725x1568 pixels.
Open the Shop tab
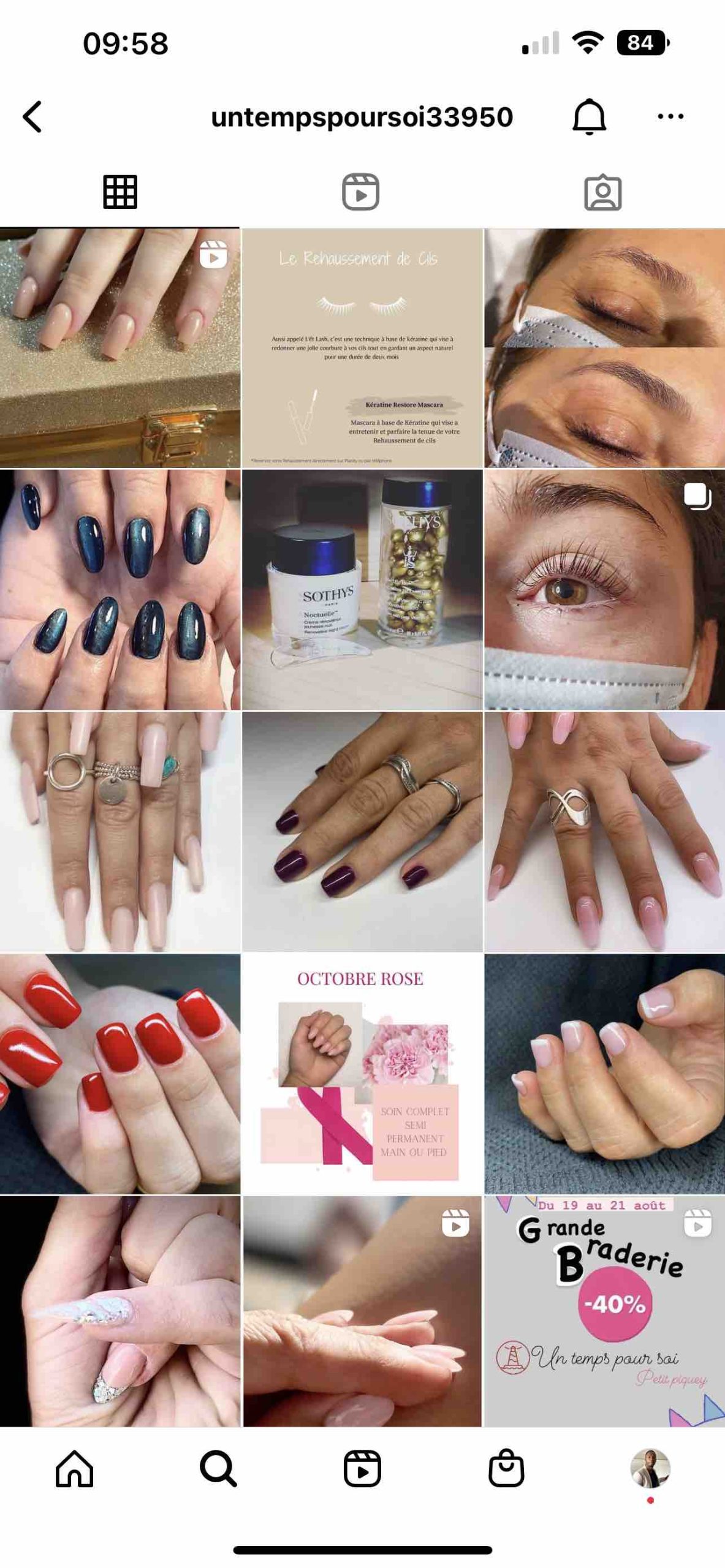tap(506, 1469)
